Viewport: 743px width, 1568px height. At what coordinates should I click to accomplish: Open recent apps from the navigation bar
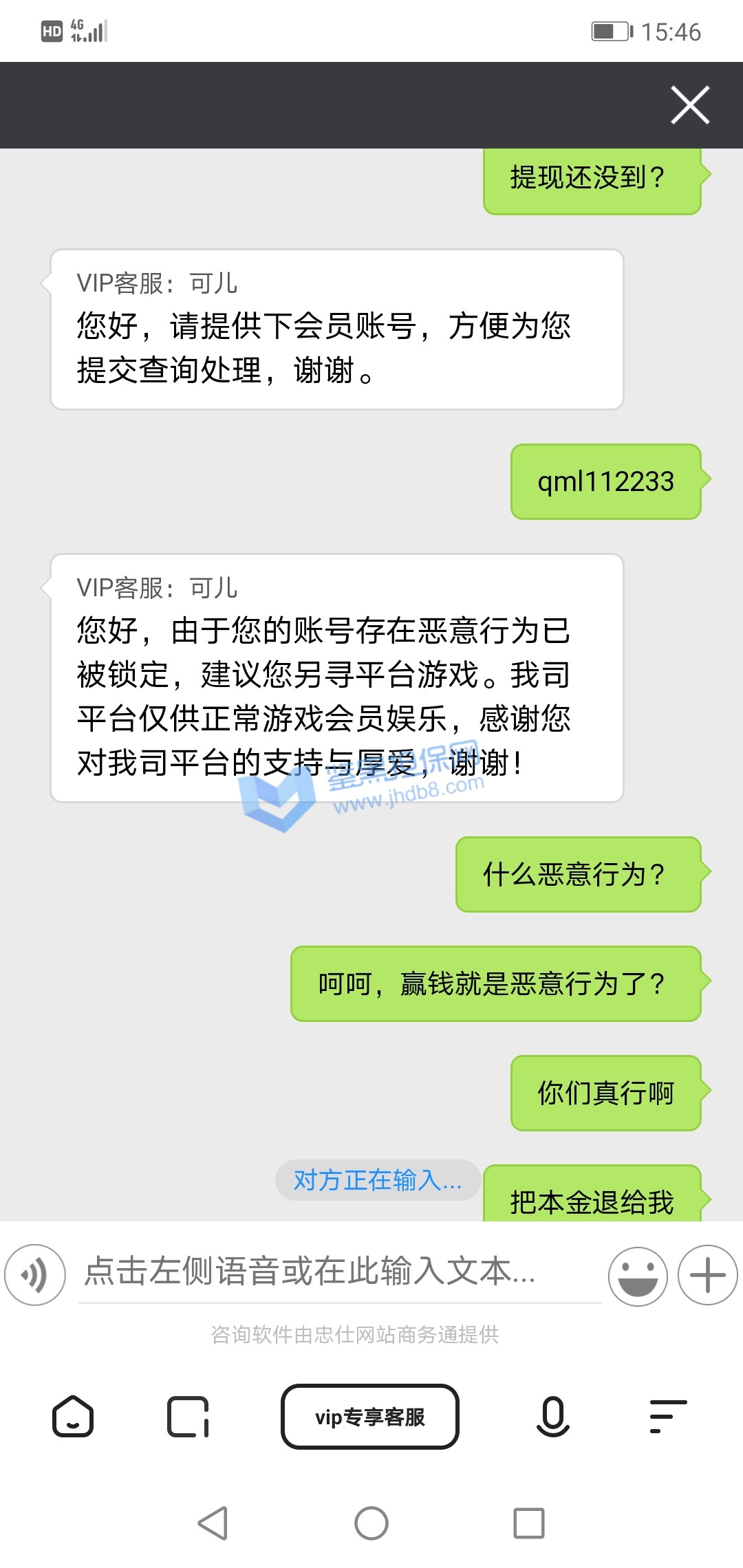[x=529, y=1523]
